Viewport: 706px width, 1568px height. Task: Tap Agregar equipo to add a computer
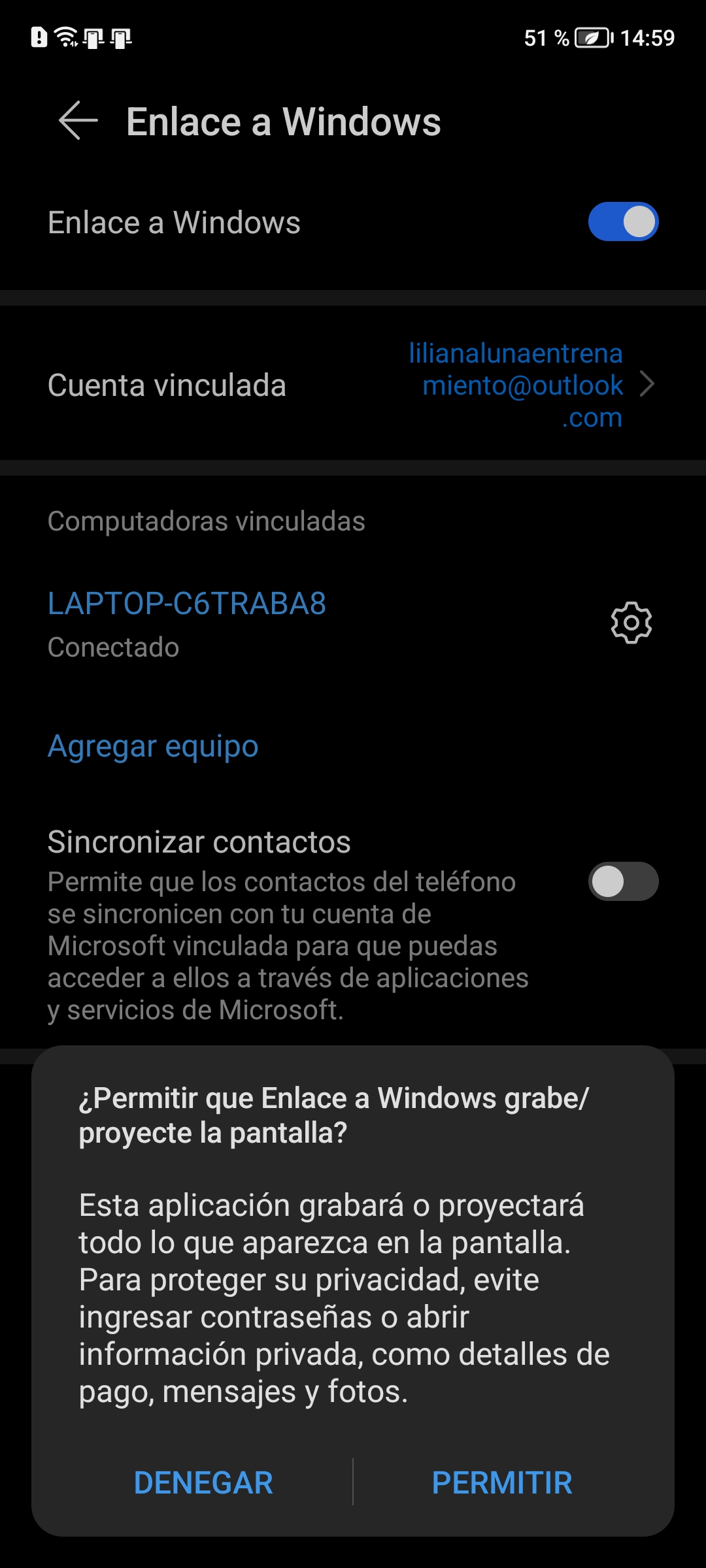pyautogui.click(x=153, y=746)
